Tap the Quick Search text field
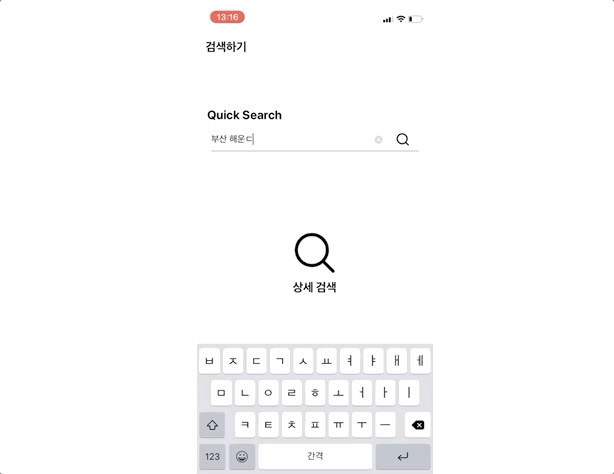614x474 pixels. click(290, 140)
